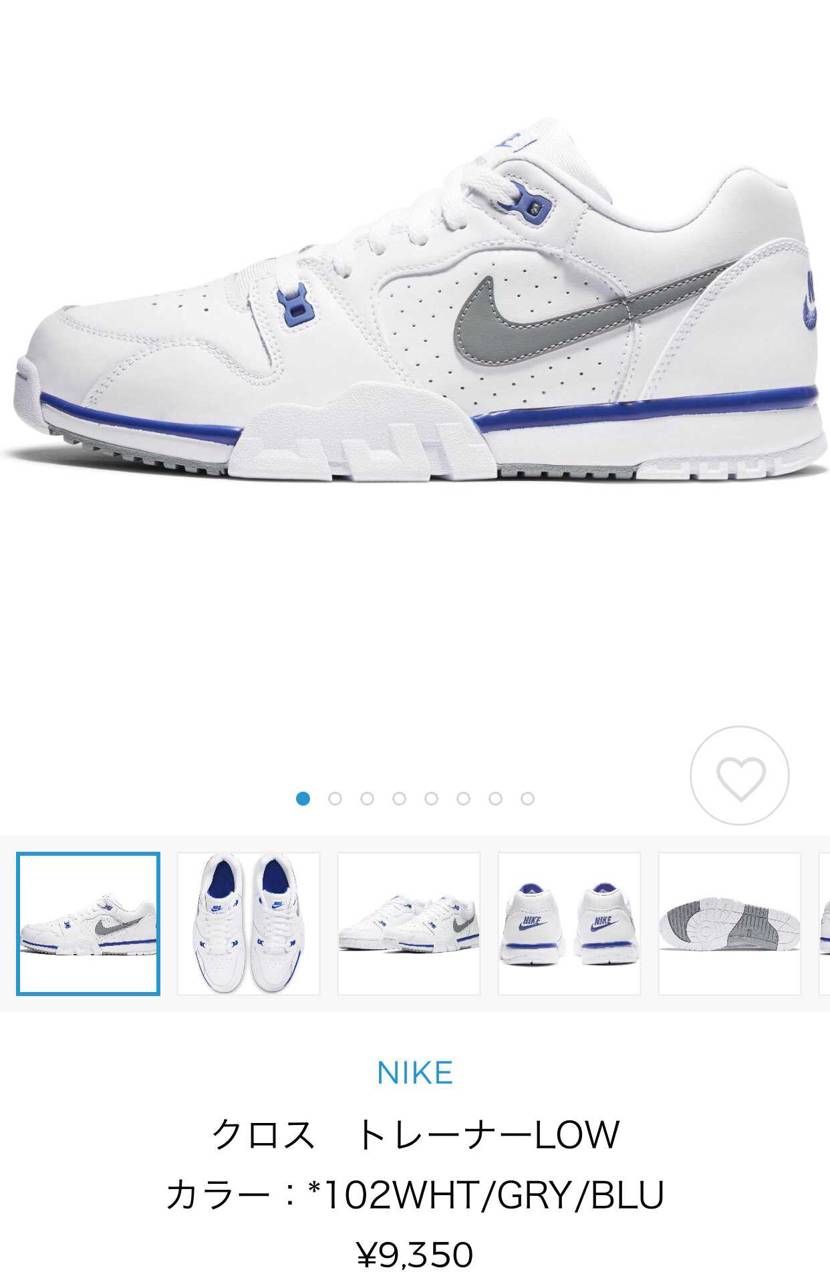
Task: Select the heel-view thumbnail with the Nike logo
Action: coord(569,923)
